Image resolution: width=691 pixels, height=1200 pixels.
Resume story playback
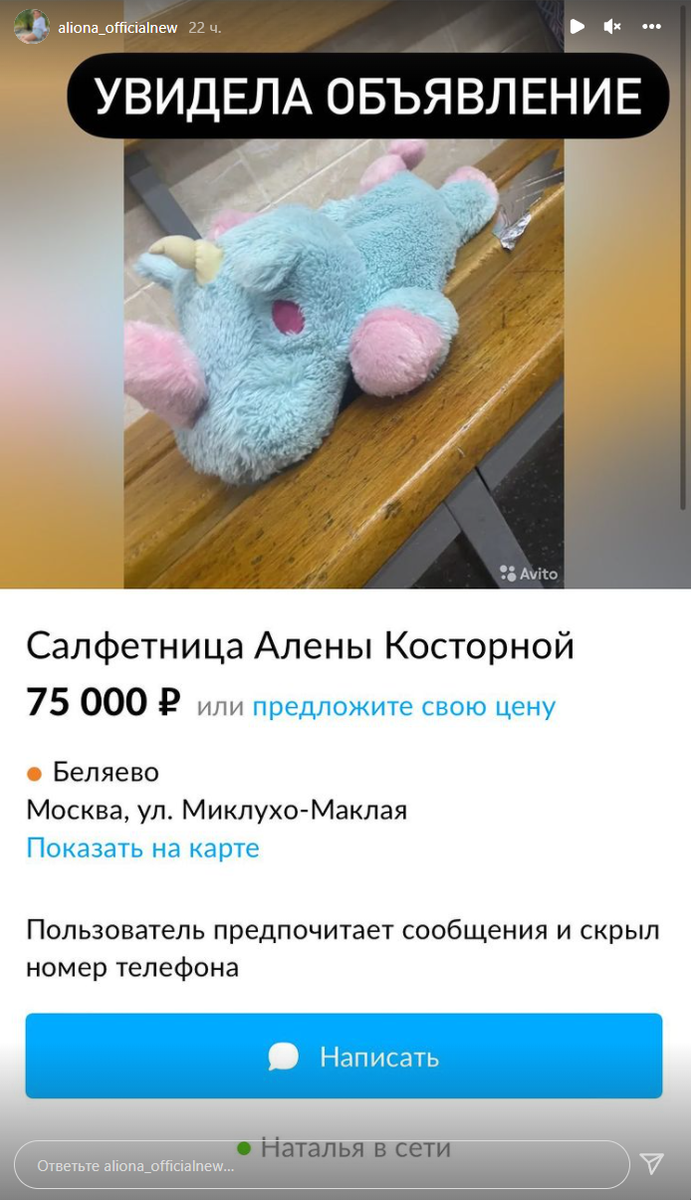577,27
